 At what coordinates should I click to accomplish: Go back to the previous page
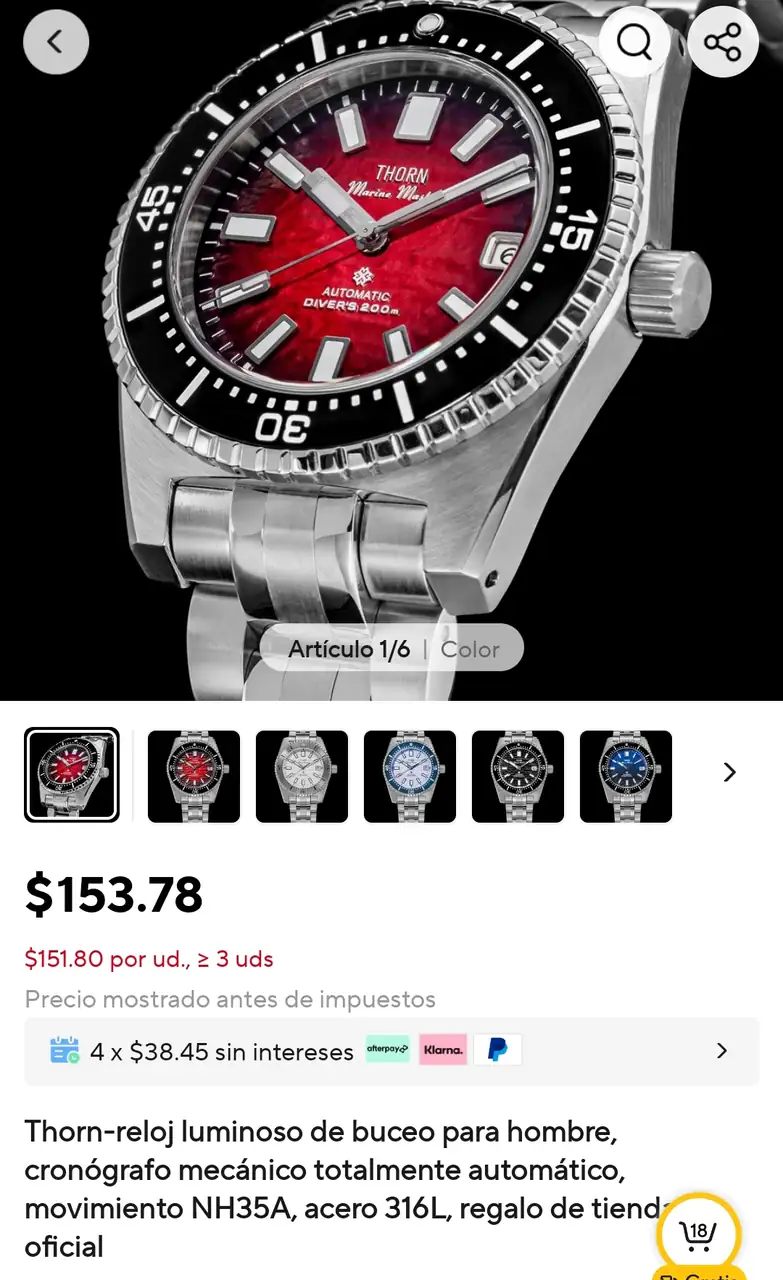pyautogui.click(x=56, y=42)
